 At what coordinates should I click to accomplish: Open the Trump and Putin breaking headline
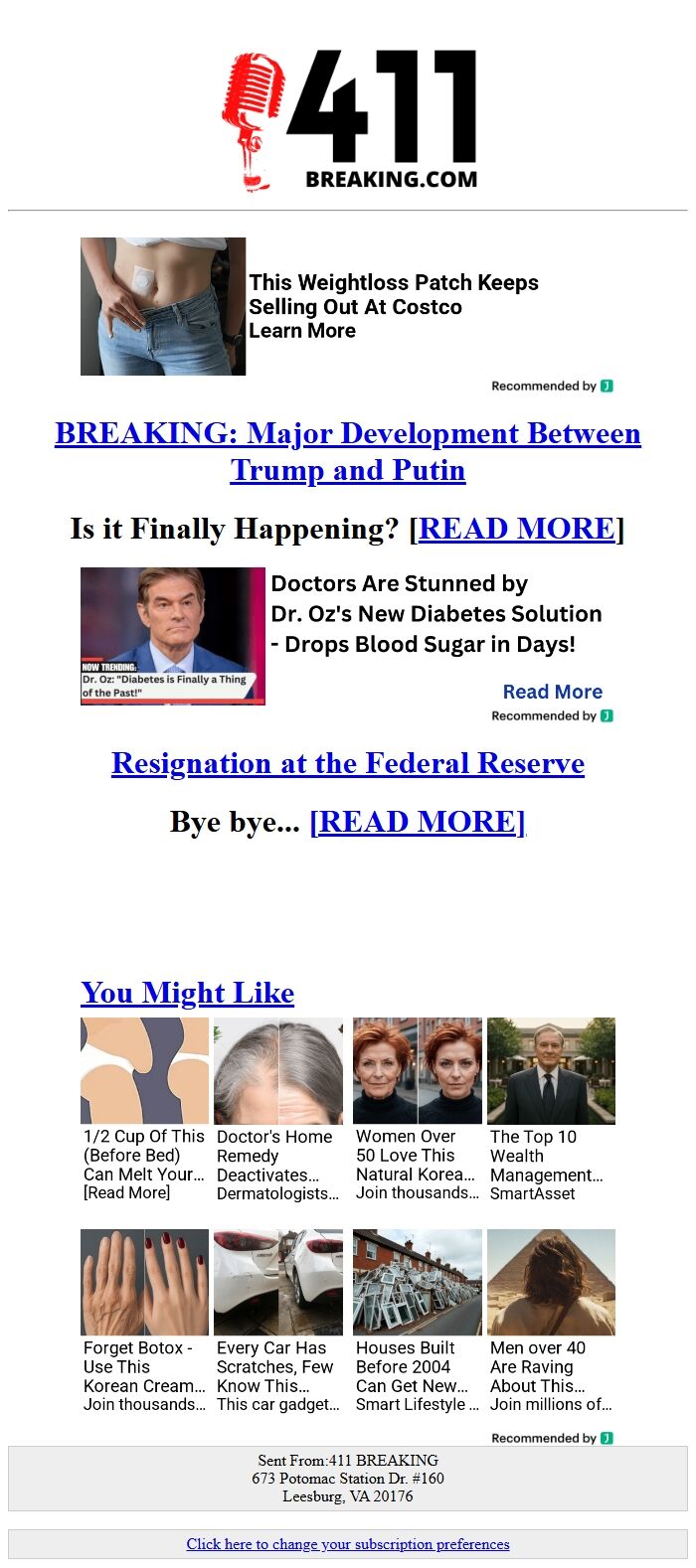[x=348, y=451]
